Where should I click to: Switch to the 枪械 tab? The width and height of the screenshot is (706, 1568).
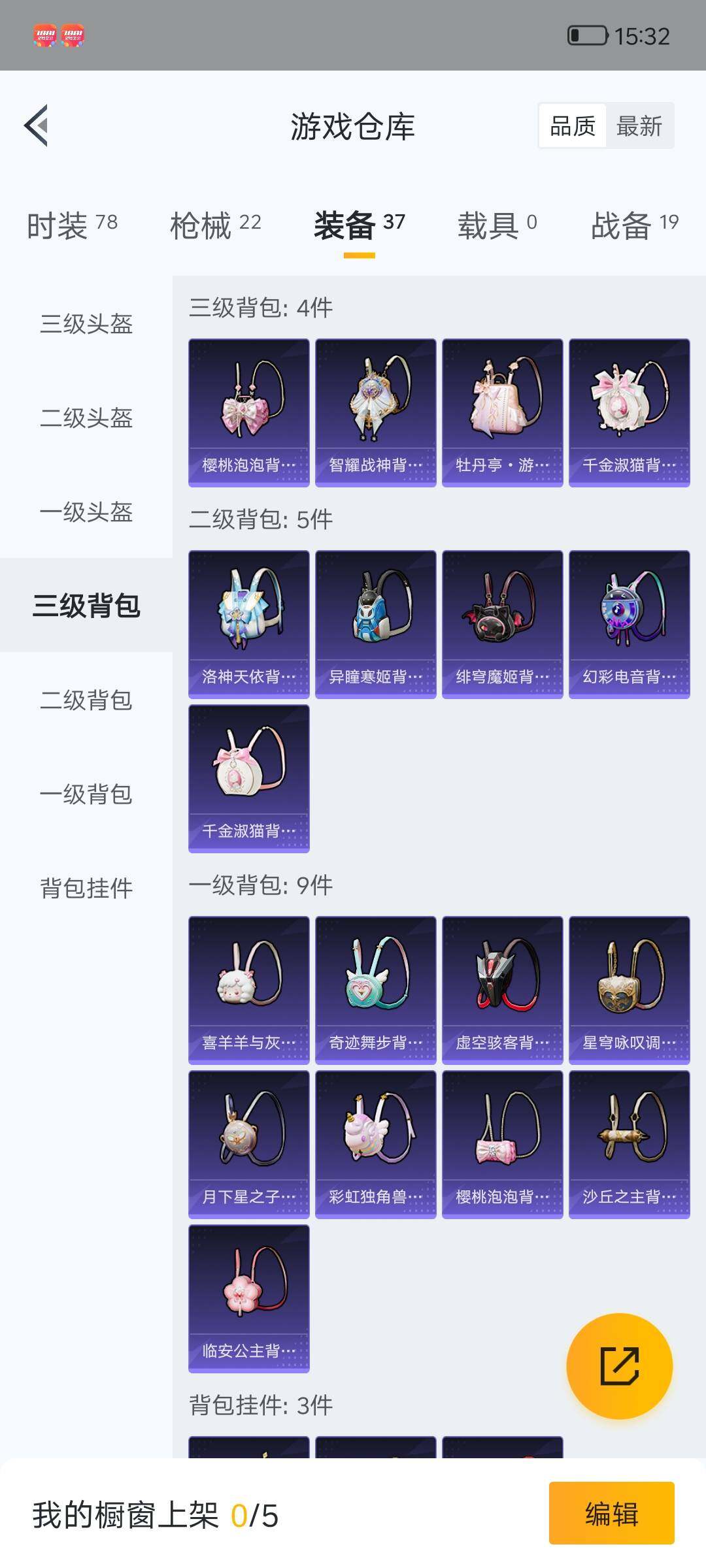click(x=215, y=225)
